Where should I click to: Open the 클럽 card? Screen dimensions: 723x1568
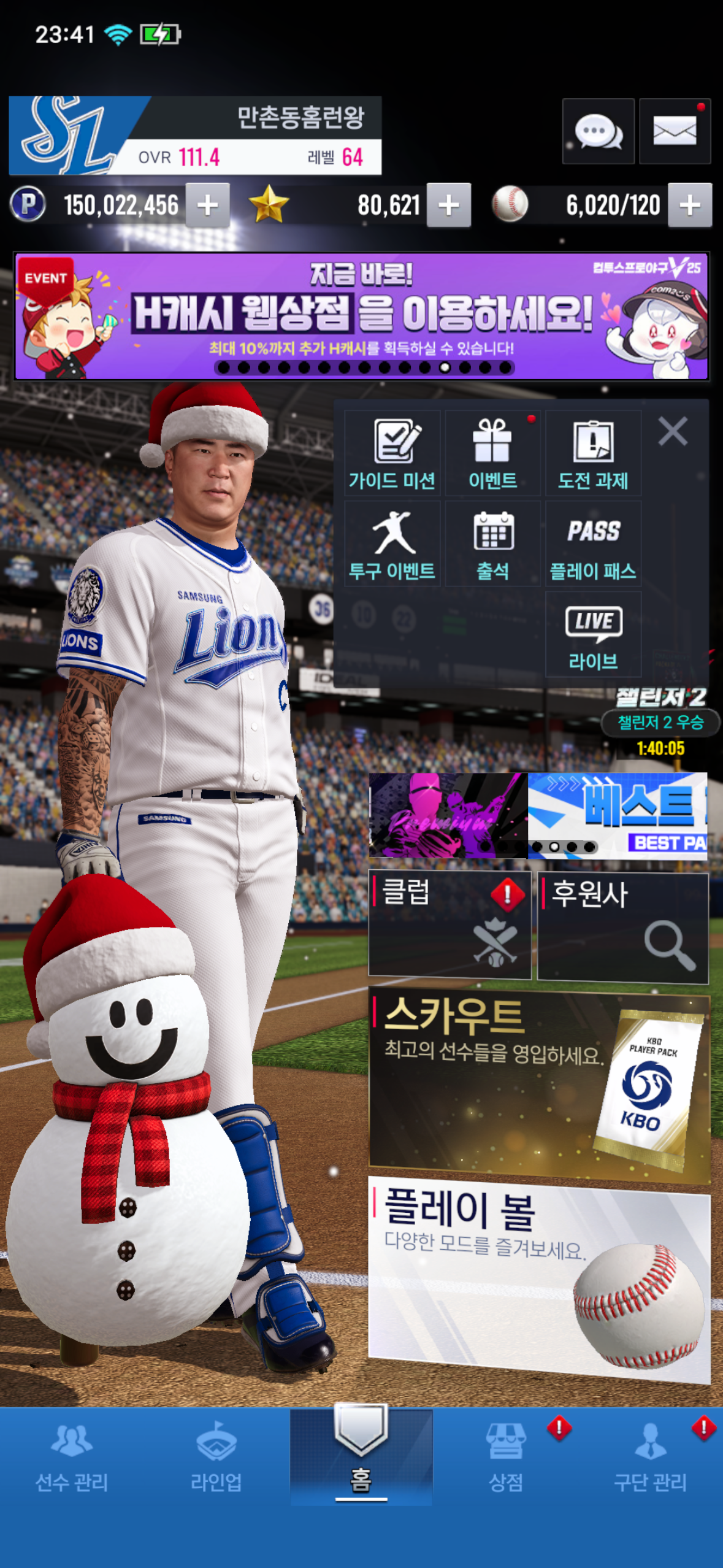449,924
